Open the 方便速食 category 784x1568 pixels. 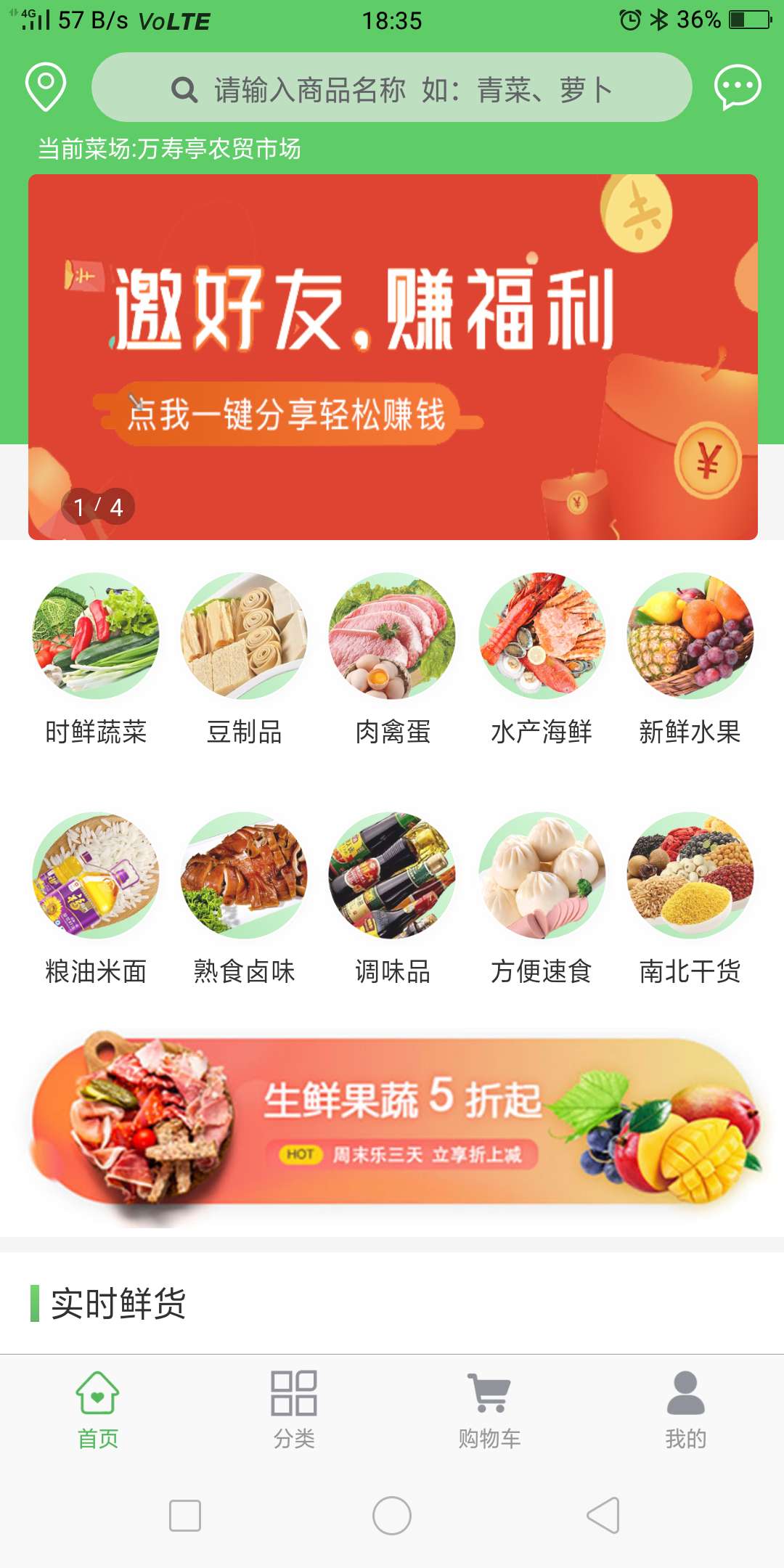542,897
